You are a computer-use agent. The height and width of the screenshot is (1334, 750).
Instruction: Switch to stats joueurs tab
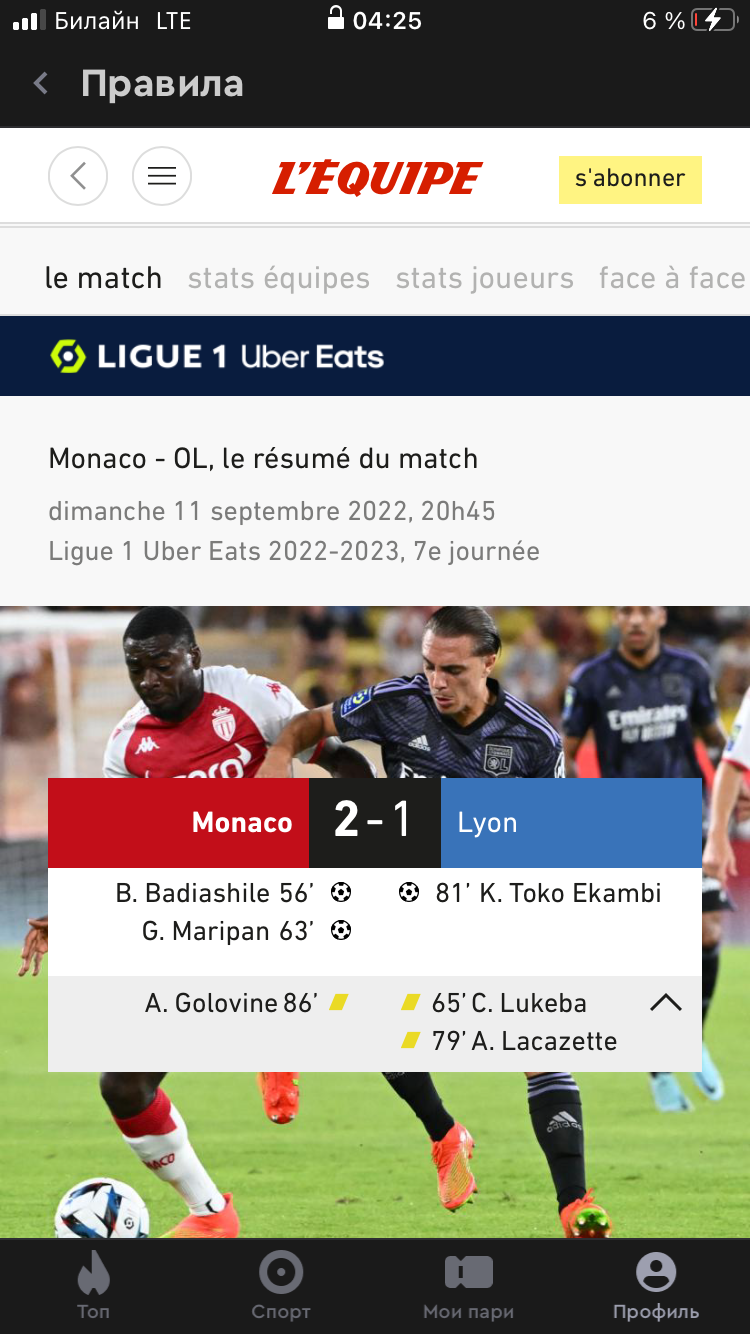tap(485, 278)
